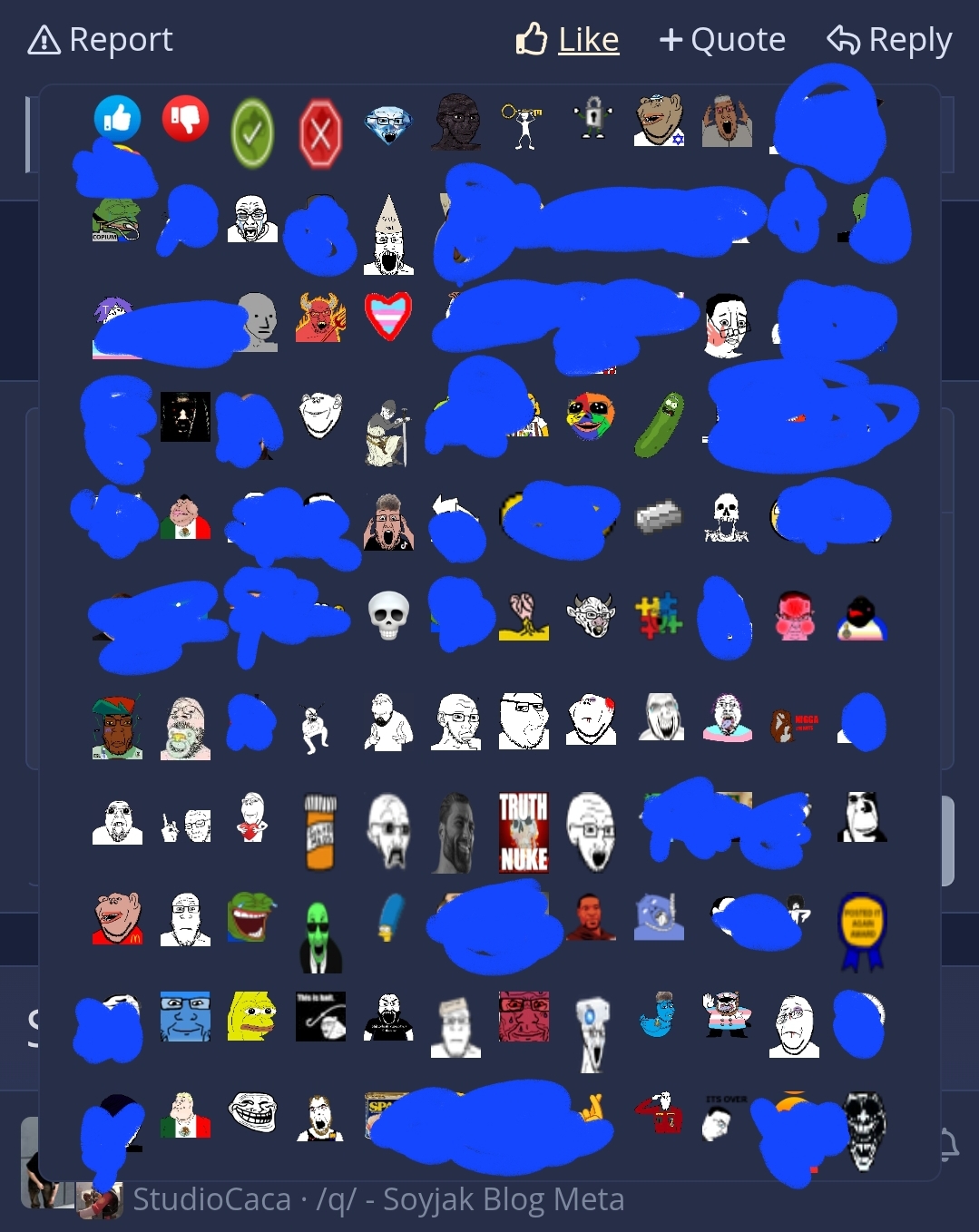Open the /q/ - Soyjak Blog Meta link
The width and height of the screenshot is (979, 1232).
[470, 1199]
